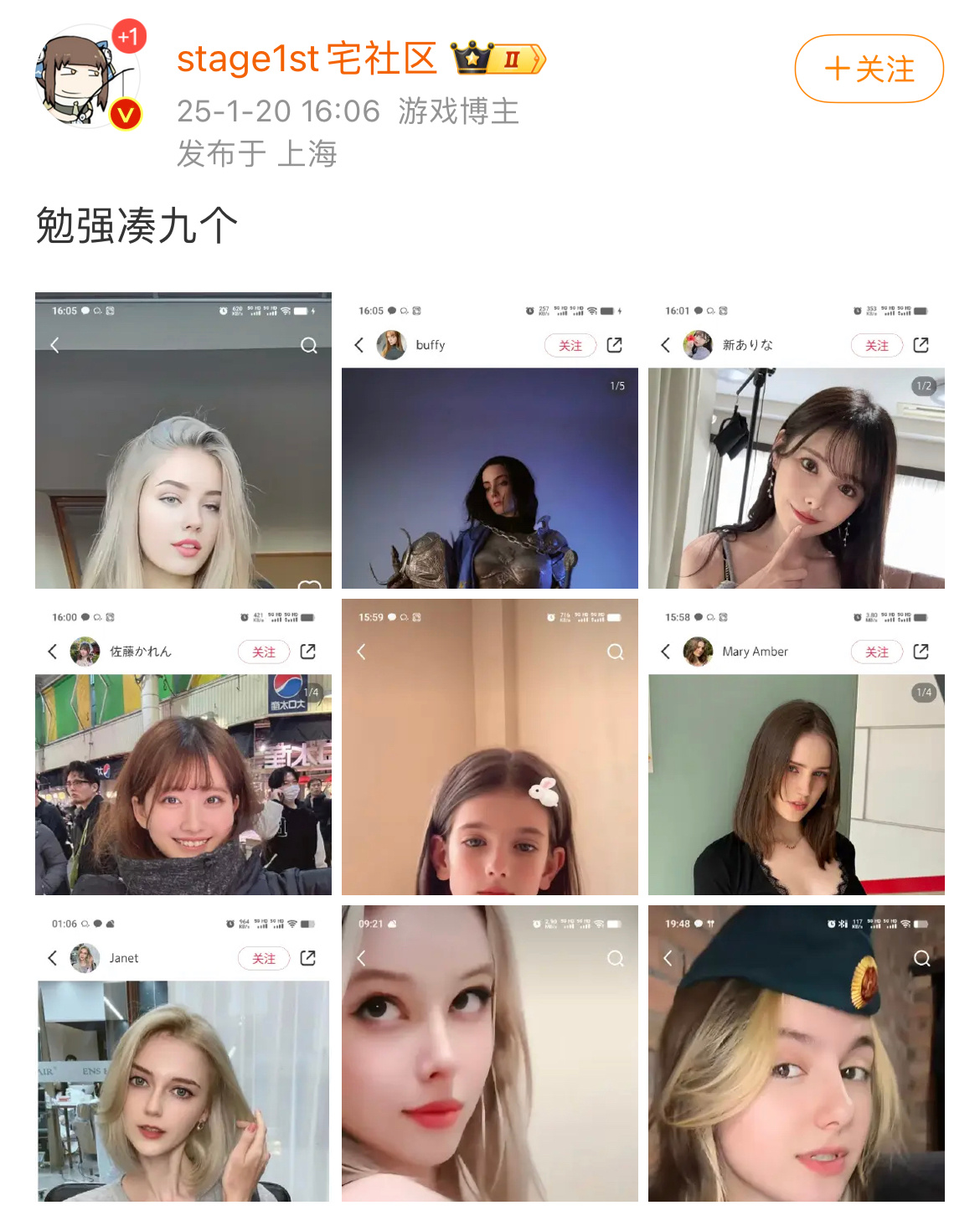The image size is (980, 1226).
Task: Open the crown membership badge
Action: pos(498,59)
